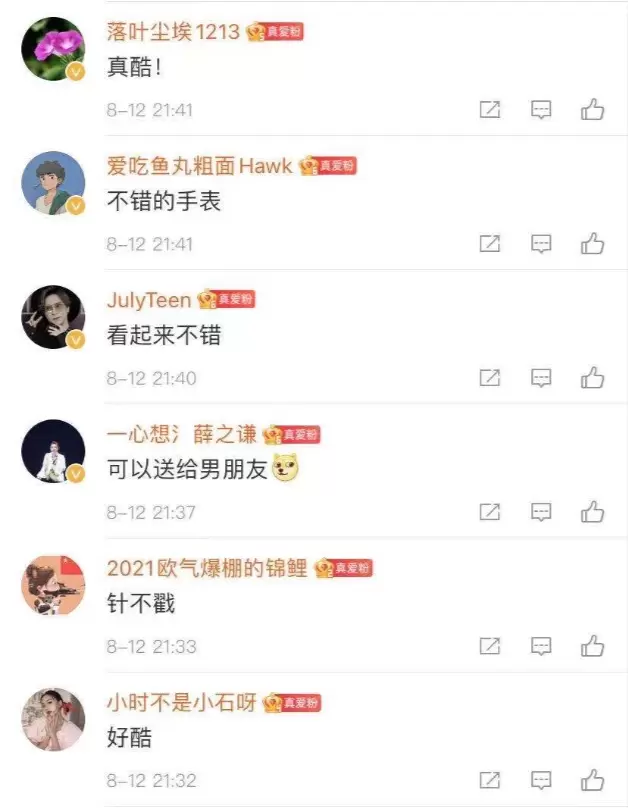Repost the 好酷 comment
Image resolution: width=628 pixels, height=808 pixels.
tap(490, 780)
